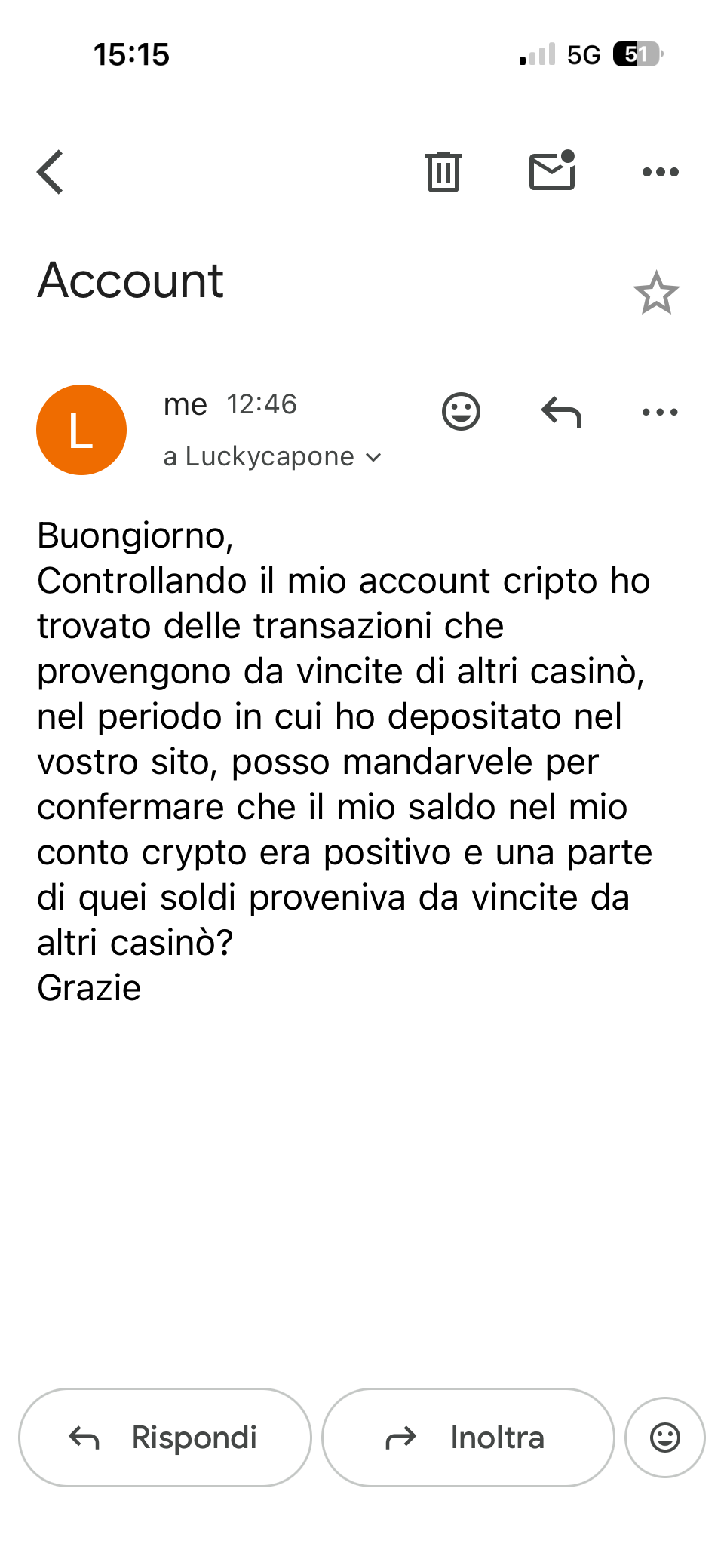Tap the Rispondi button

point(165,1438)
